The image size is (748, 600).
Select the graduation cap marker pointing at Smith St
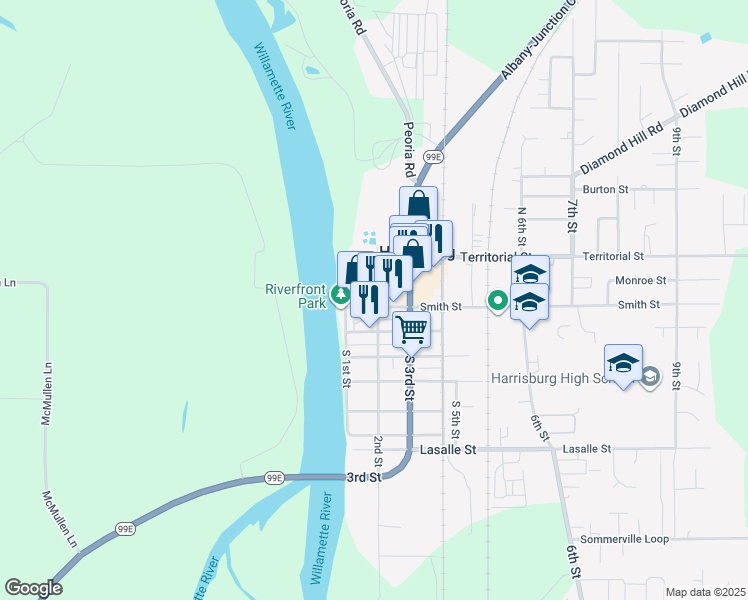coord(530,302)
